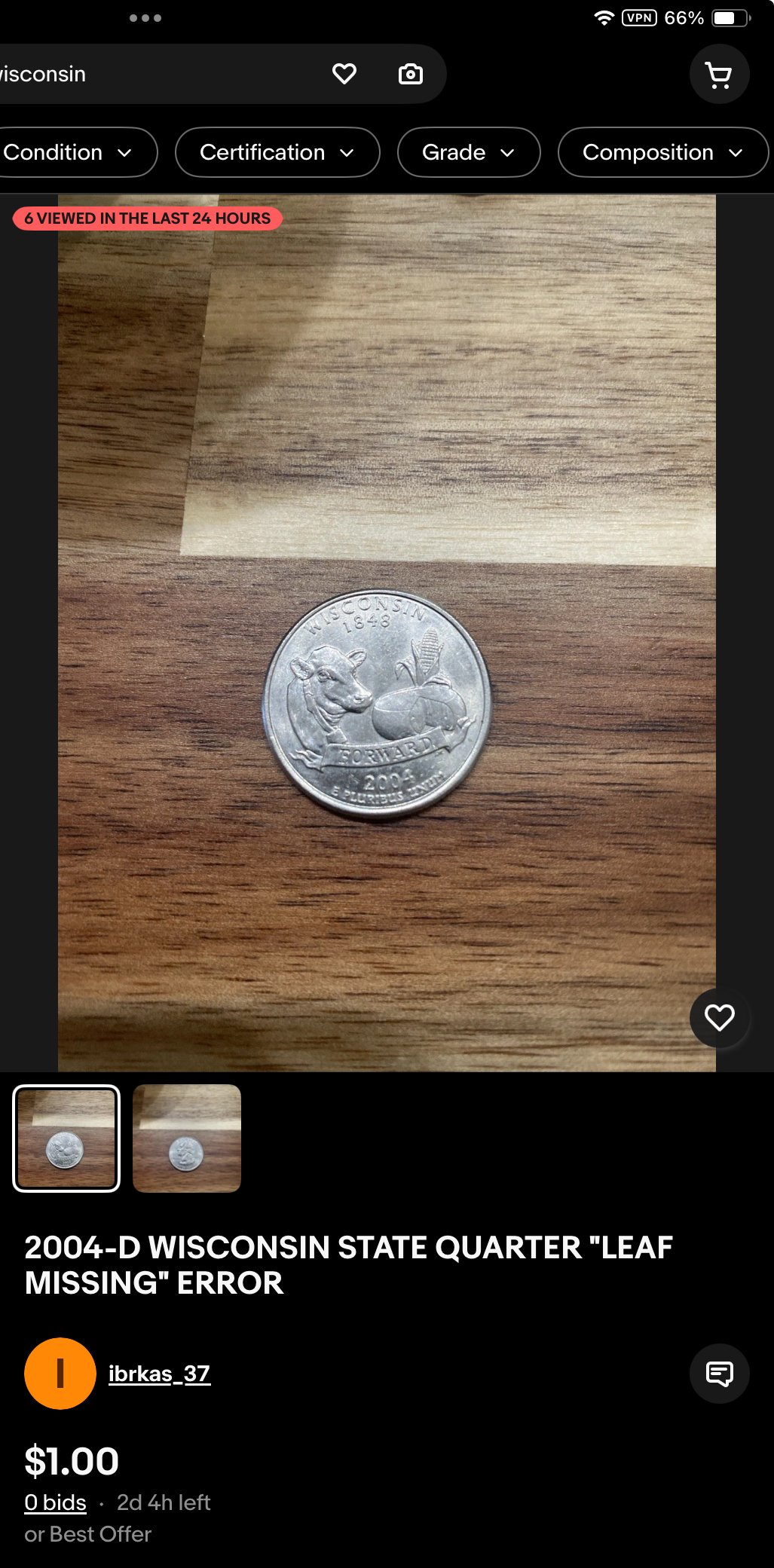Image resolution: width=774 pixels, height=1568 pixels.
Task: Open the Composition filter dropdown
Action: coord(663,152)
